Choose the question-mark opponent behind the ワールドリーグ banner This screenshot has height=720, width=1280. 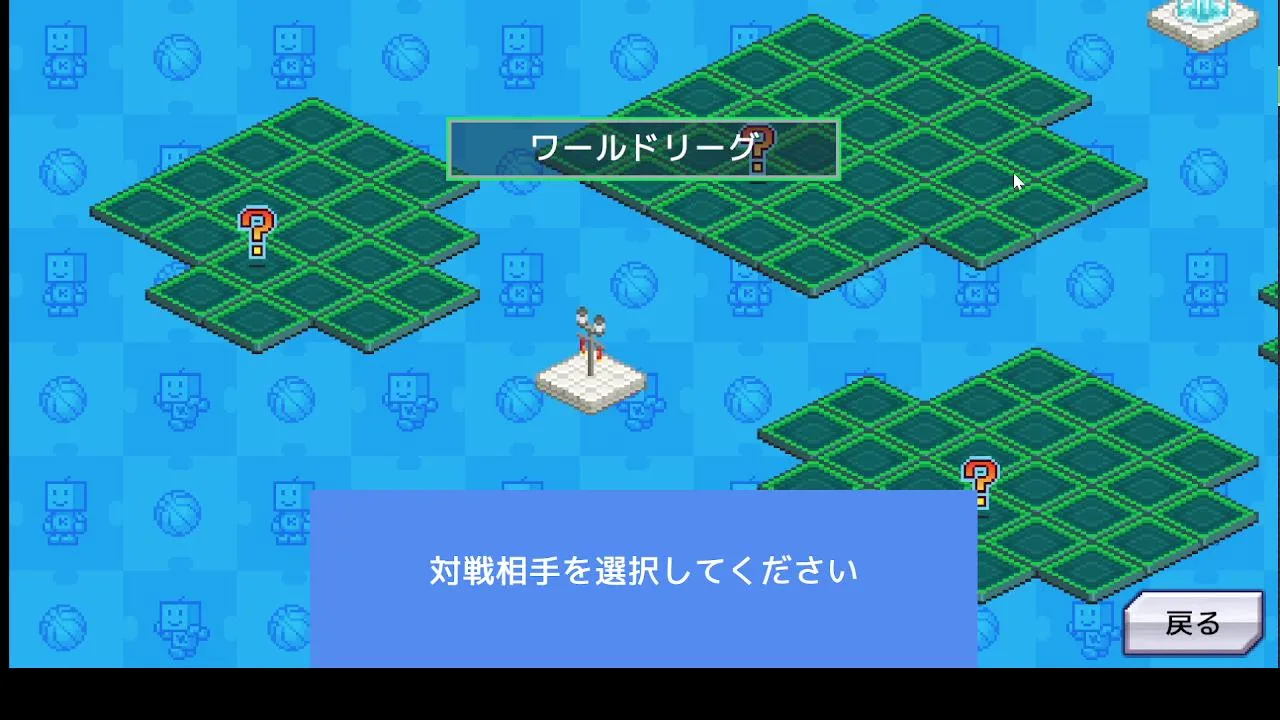(x=759, y=150)
